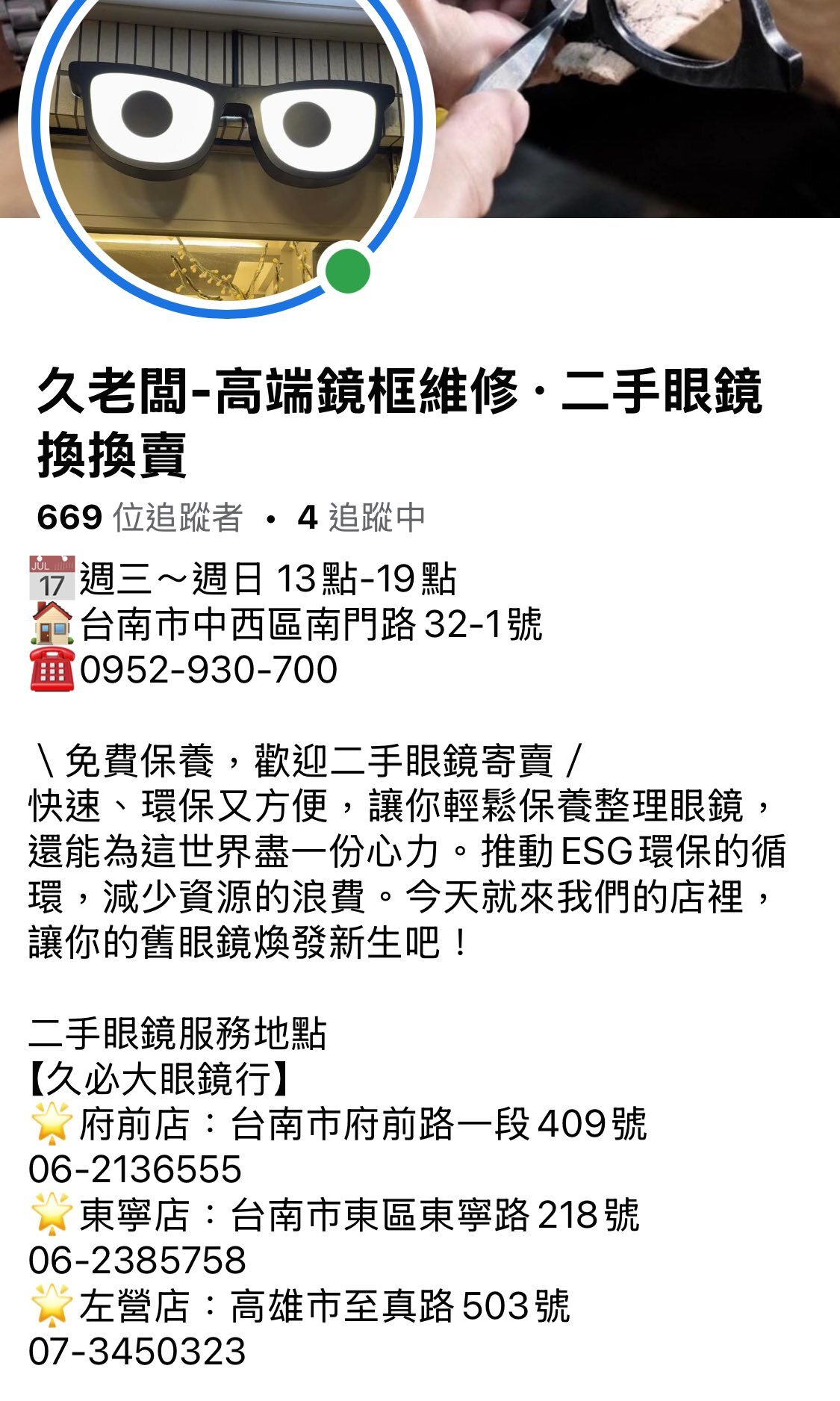Open the 669 followers list
The height and width of the screenshot is (1401, 840).
coord(140,517)
